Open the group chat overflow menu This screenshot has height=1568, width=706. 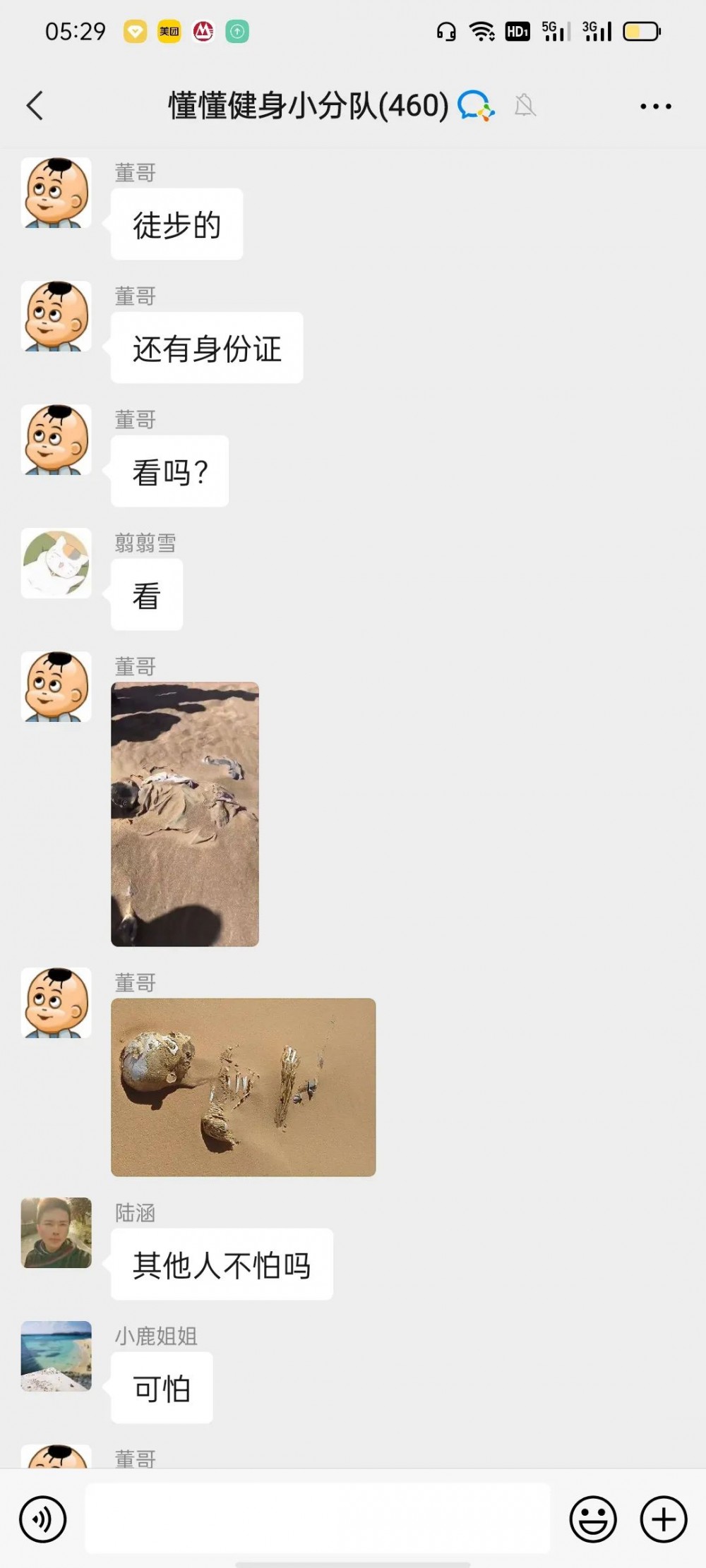pyautogui.click(x=655, y=107)
